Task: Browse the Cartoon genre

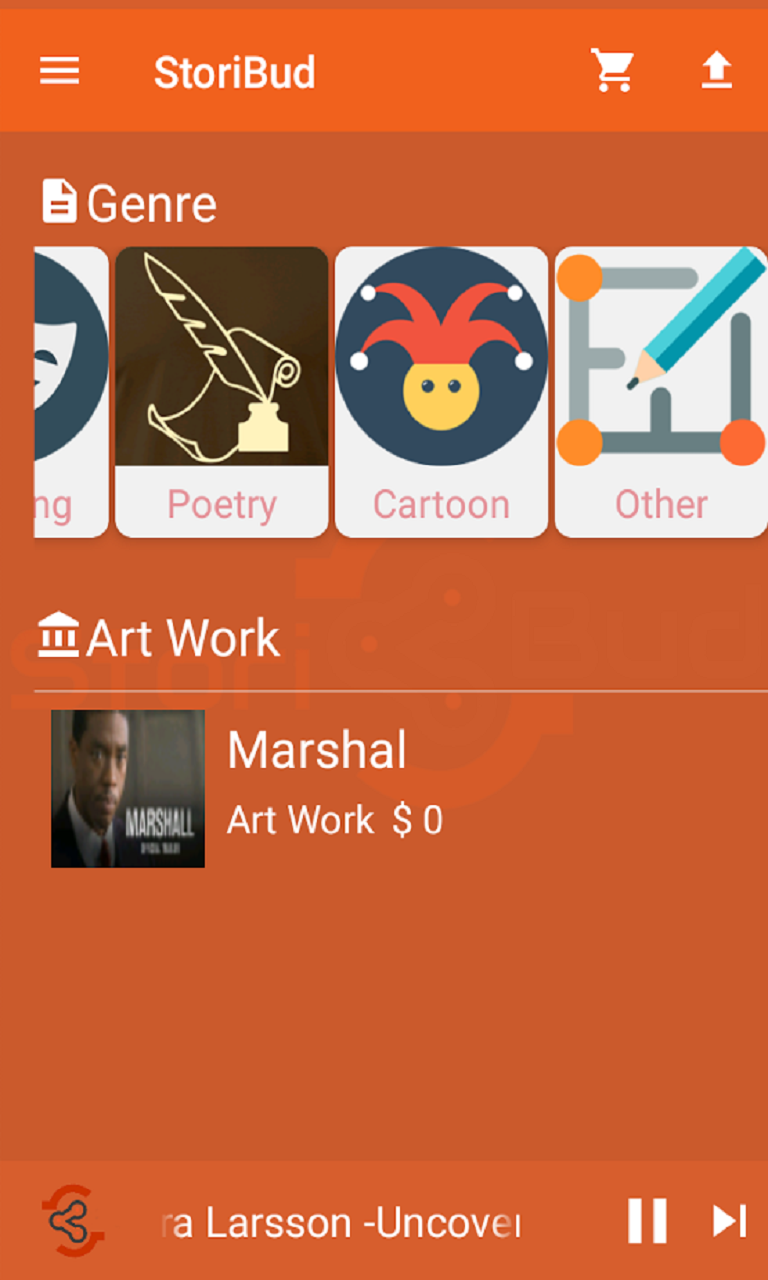Action: tap(441, 391)
